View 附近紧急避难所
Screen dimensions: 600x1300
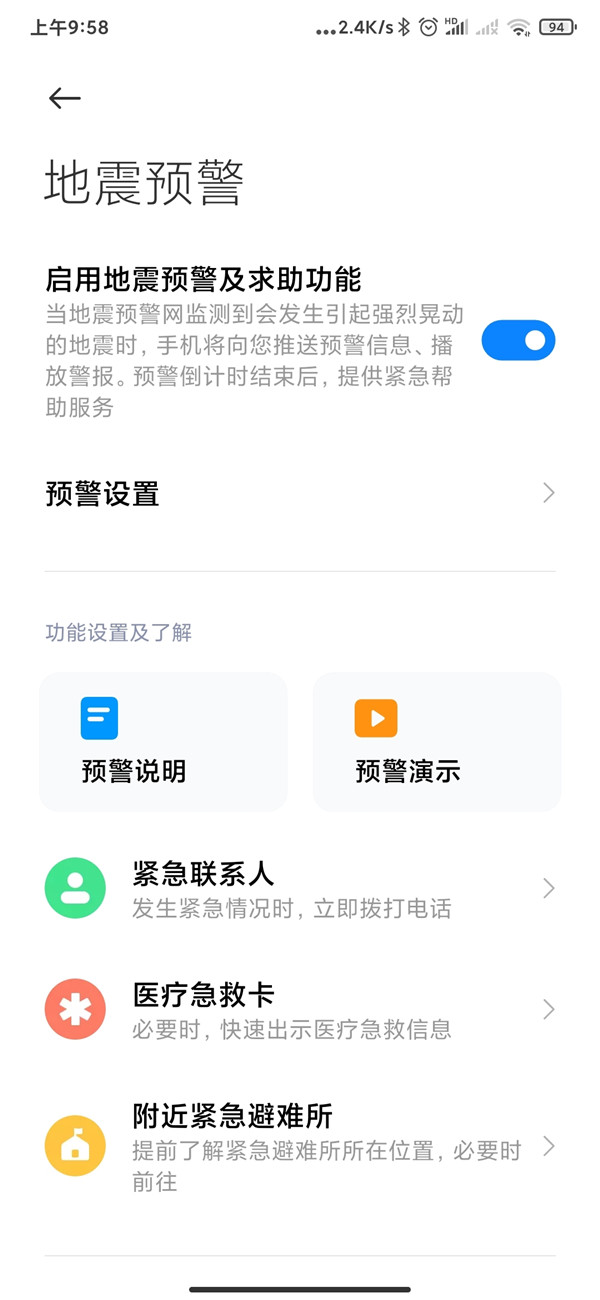point(300,1146)
